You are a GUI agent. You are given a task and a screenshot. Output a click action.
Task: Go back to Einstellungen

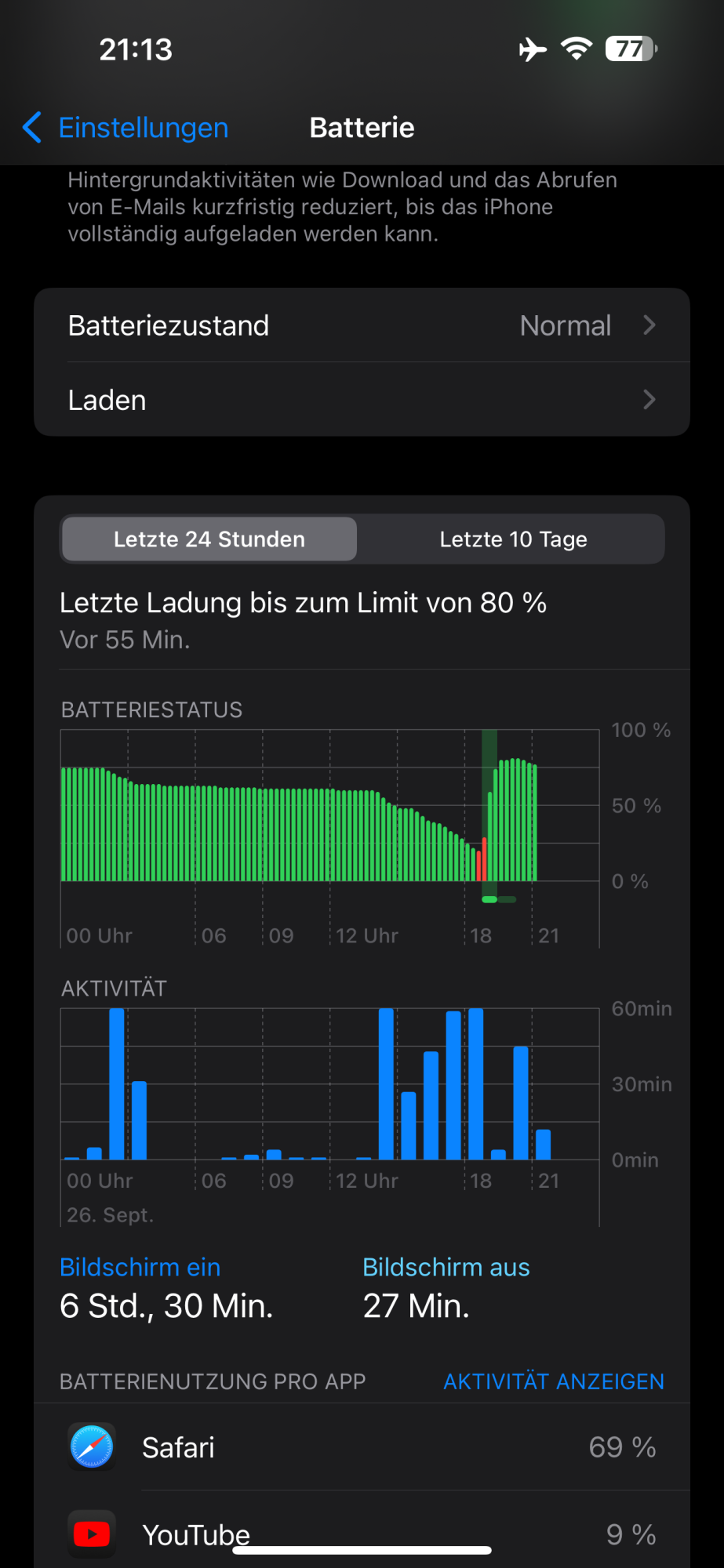pos(127,128)
